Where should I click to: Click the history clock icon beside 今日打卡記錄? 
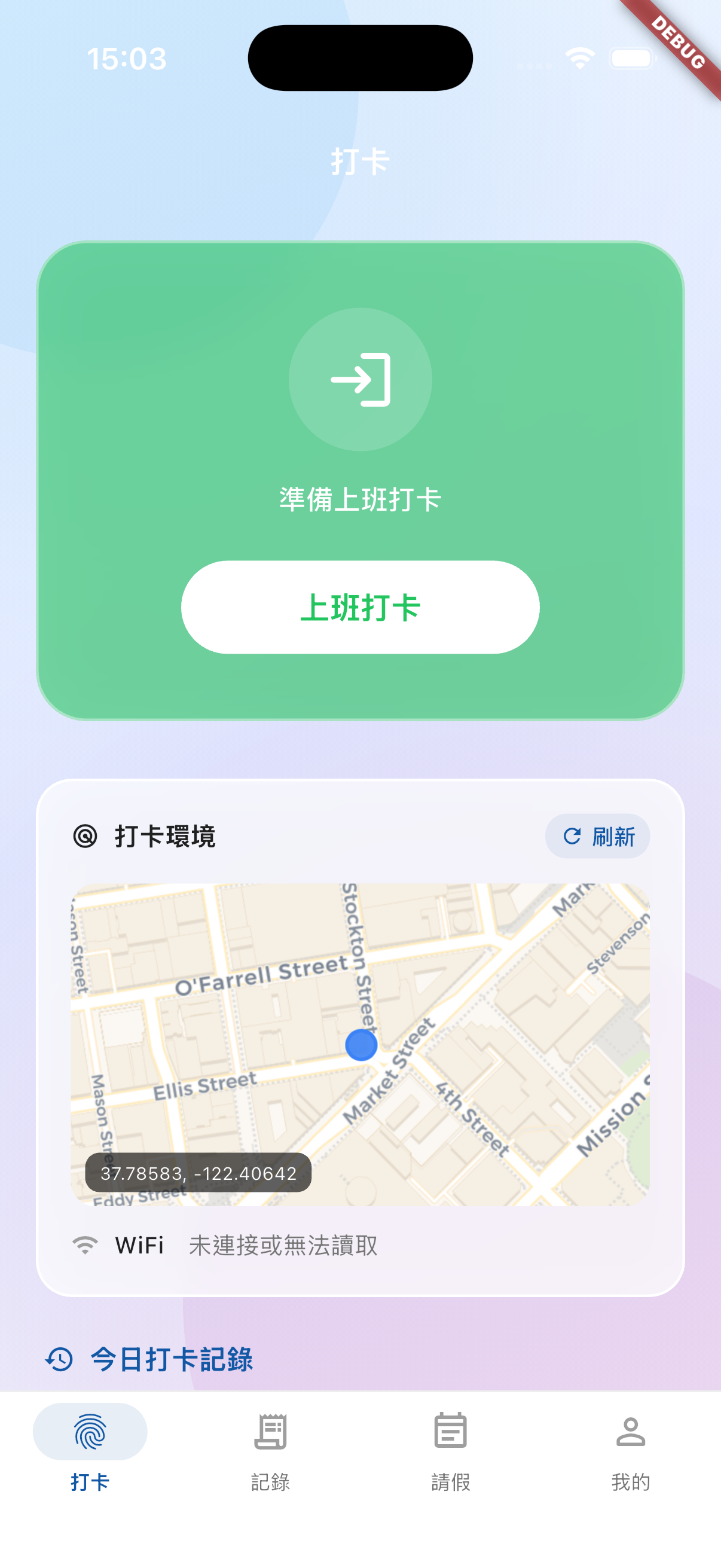[x=59, y=1360]
